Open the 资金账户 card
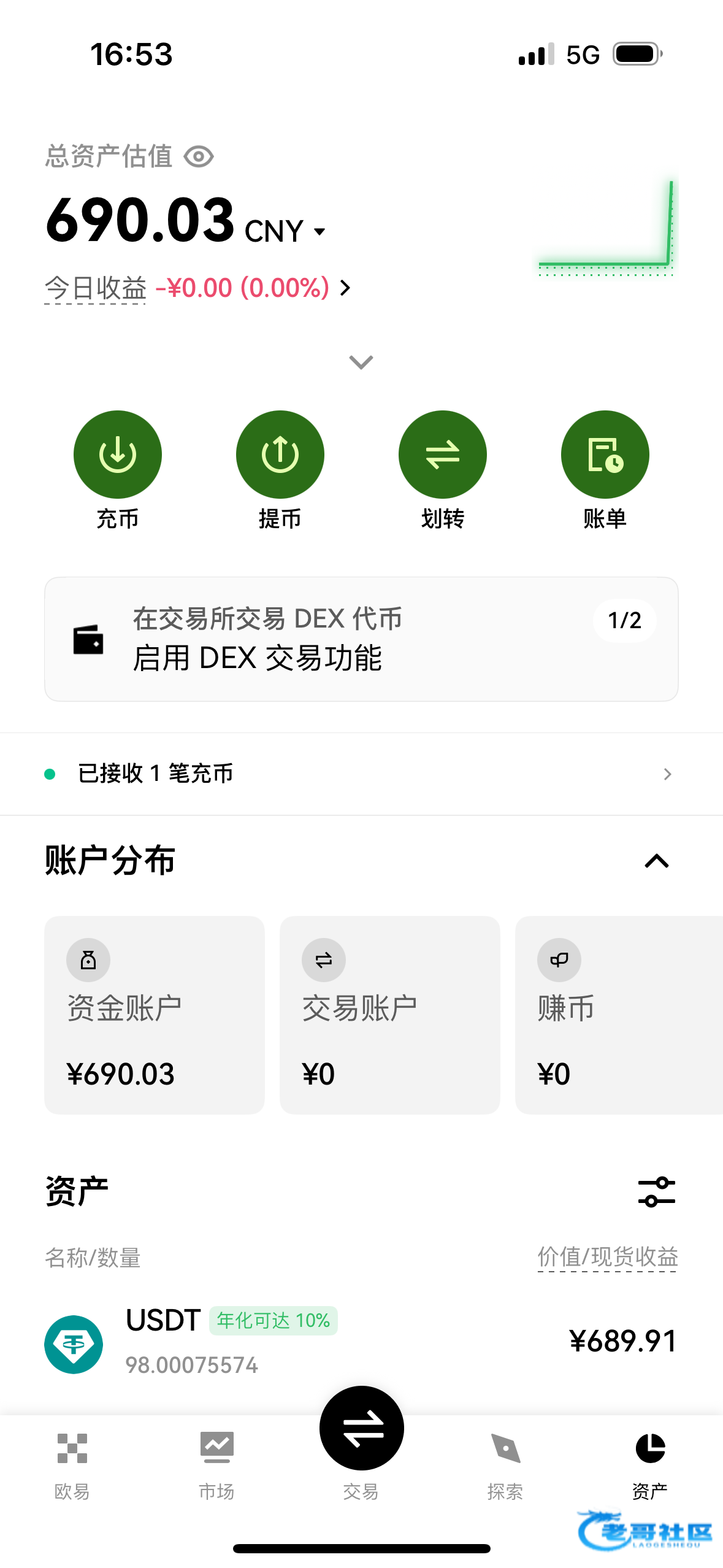 [155, 1015]
